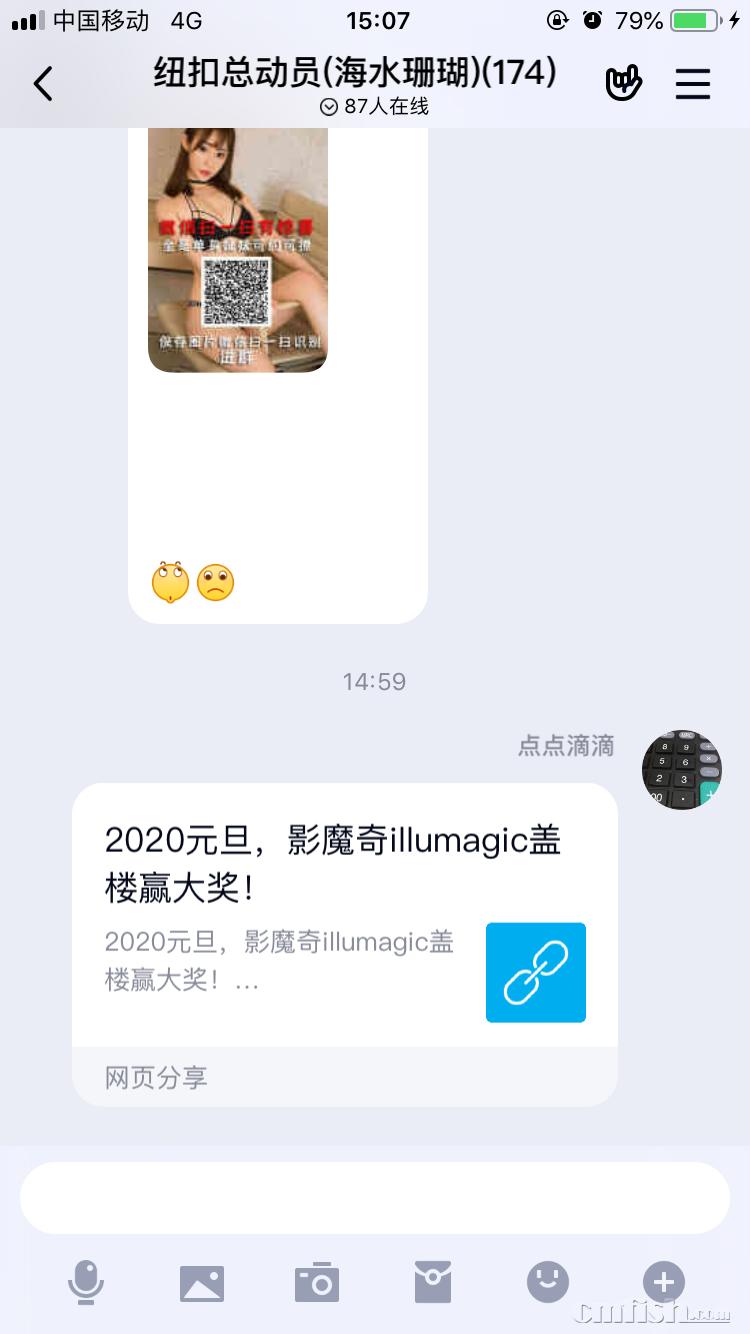The height and width of the screenshot is (1334, 750).
Task: Open the shared QR code image message
Action: point(238,250)
